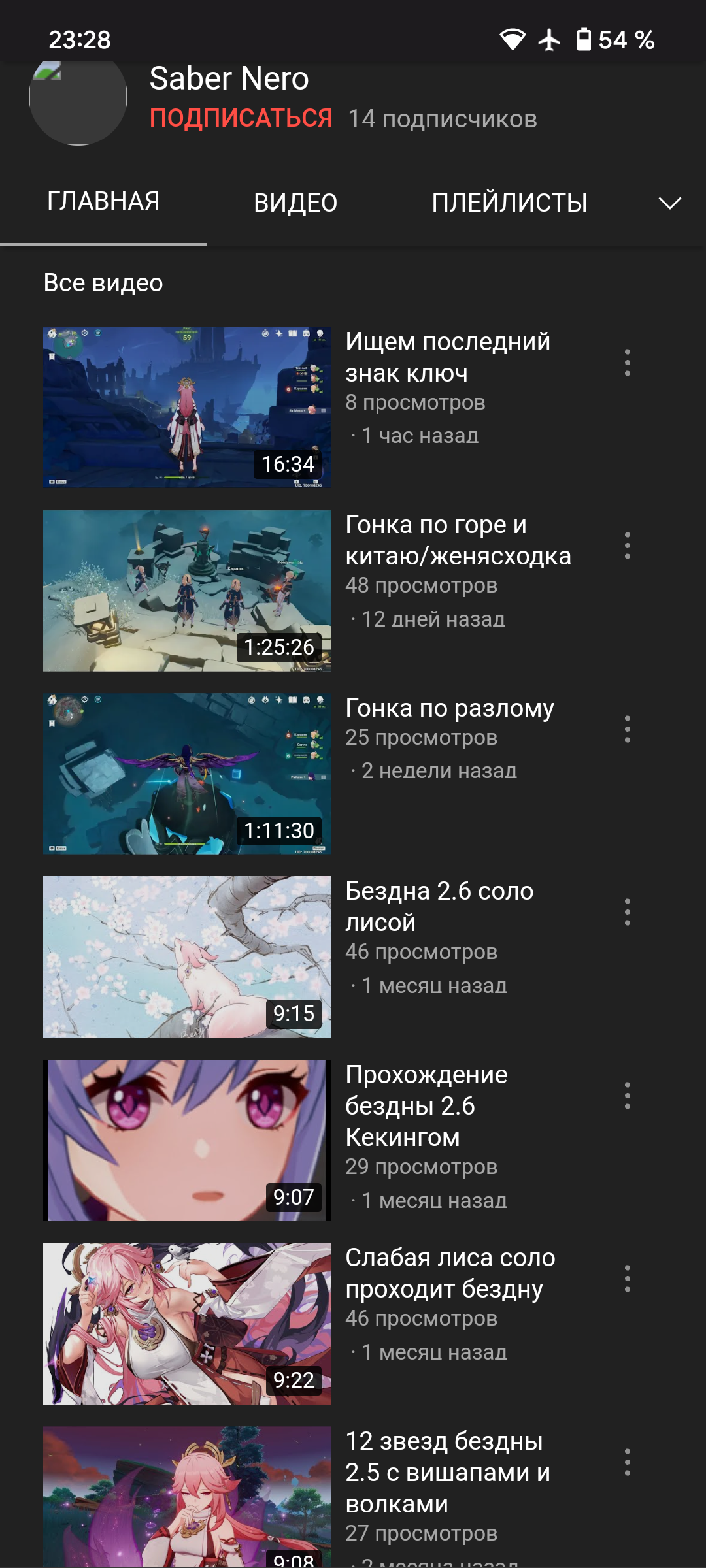The width and height of the screenshot is (706, 1568).
Task: Subscribe to Saber Nero channel
Action: 241,118
